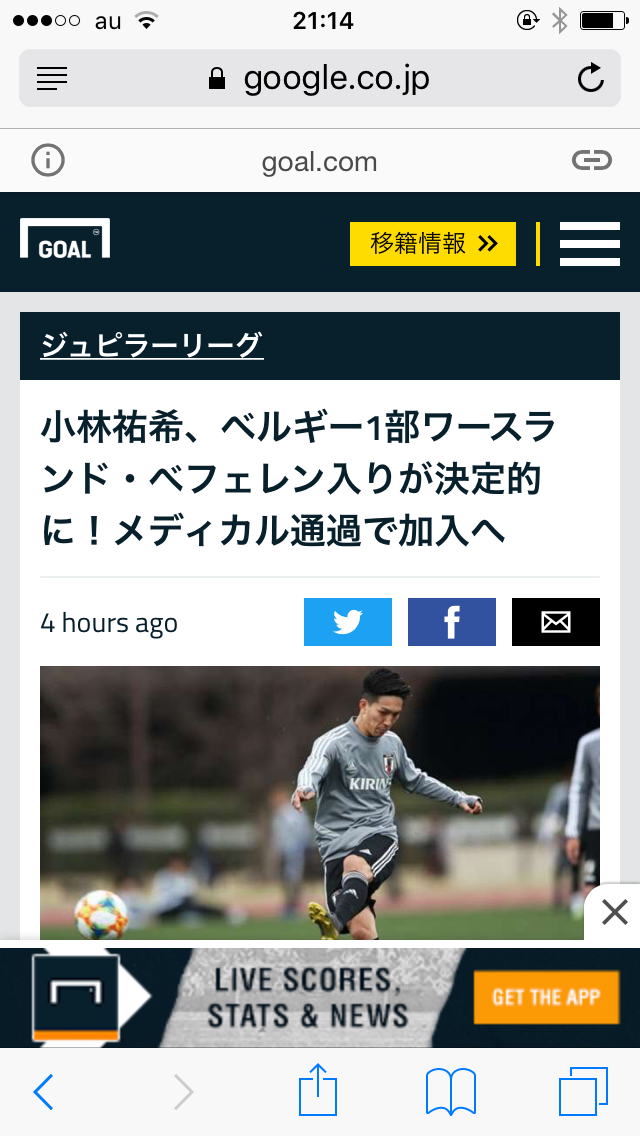Screen dimensions: 640x1136
Task: Show open Safari tabs
Action: [583, 1092]
